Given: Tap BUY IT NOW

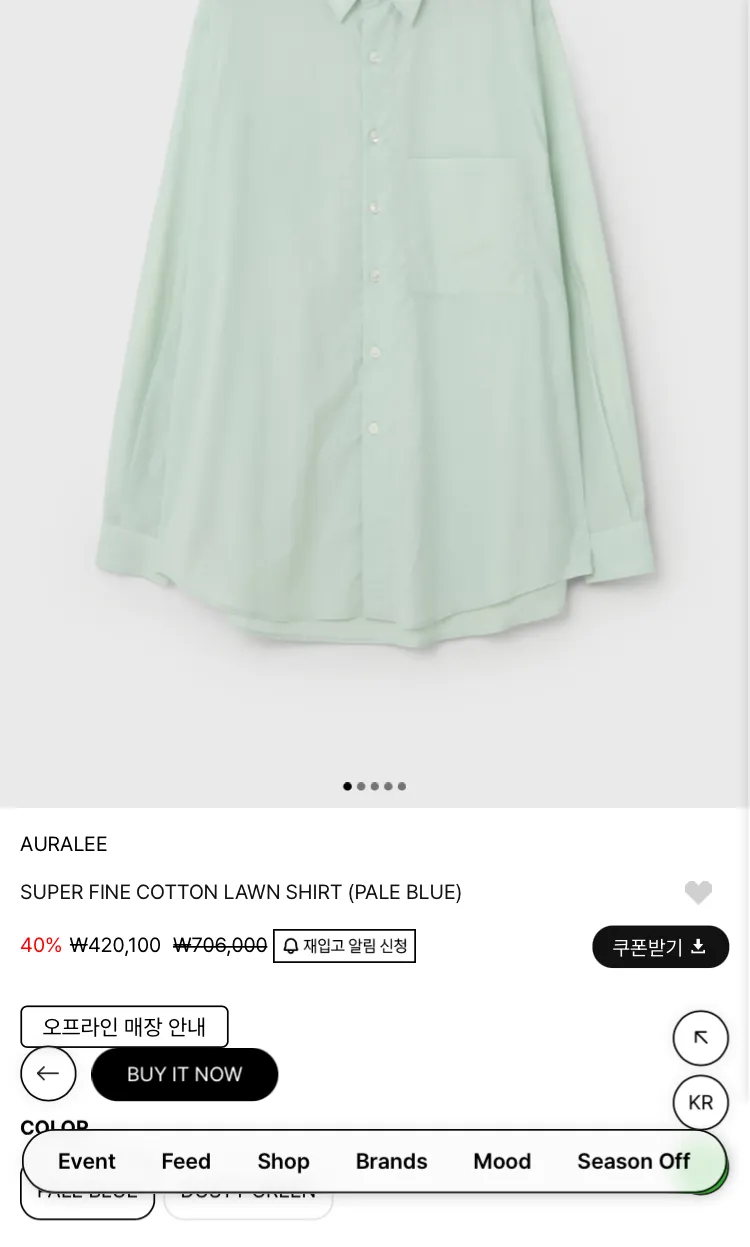Looking at the screenshot, I should pos(184,1075).
